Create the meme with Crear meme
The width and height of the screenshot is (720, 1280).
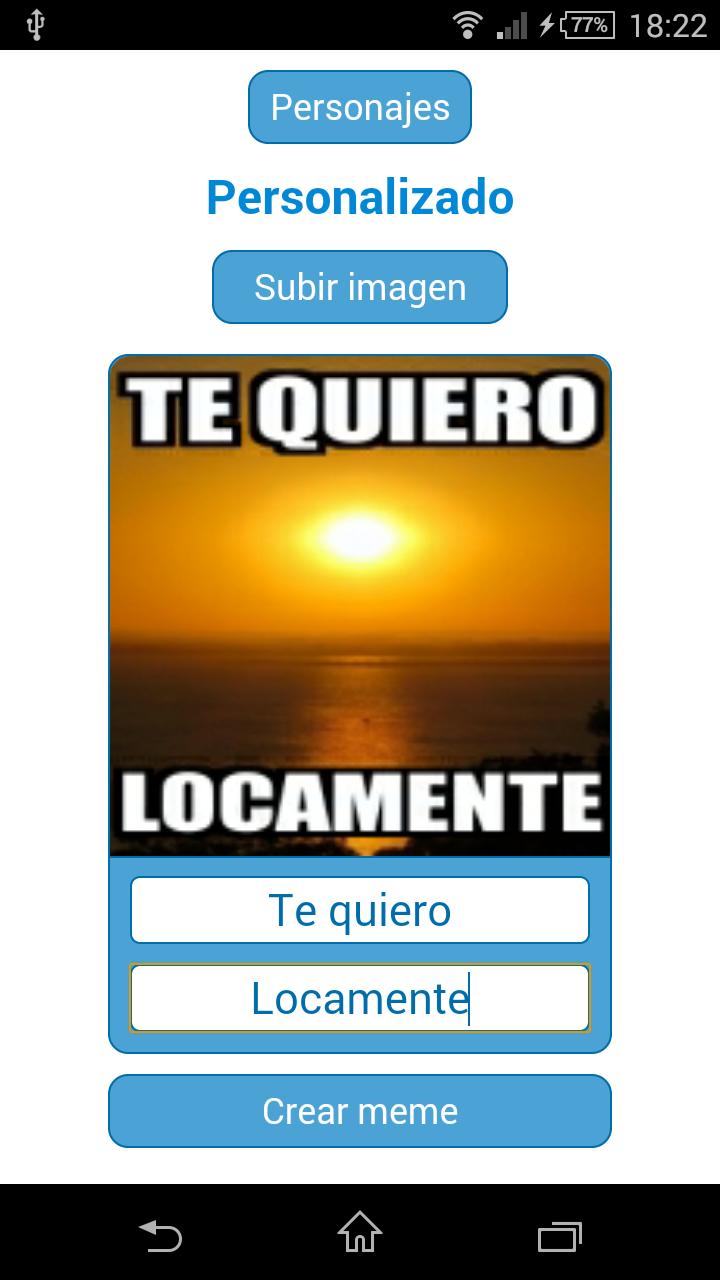[360, 1111]
